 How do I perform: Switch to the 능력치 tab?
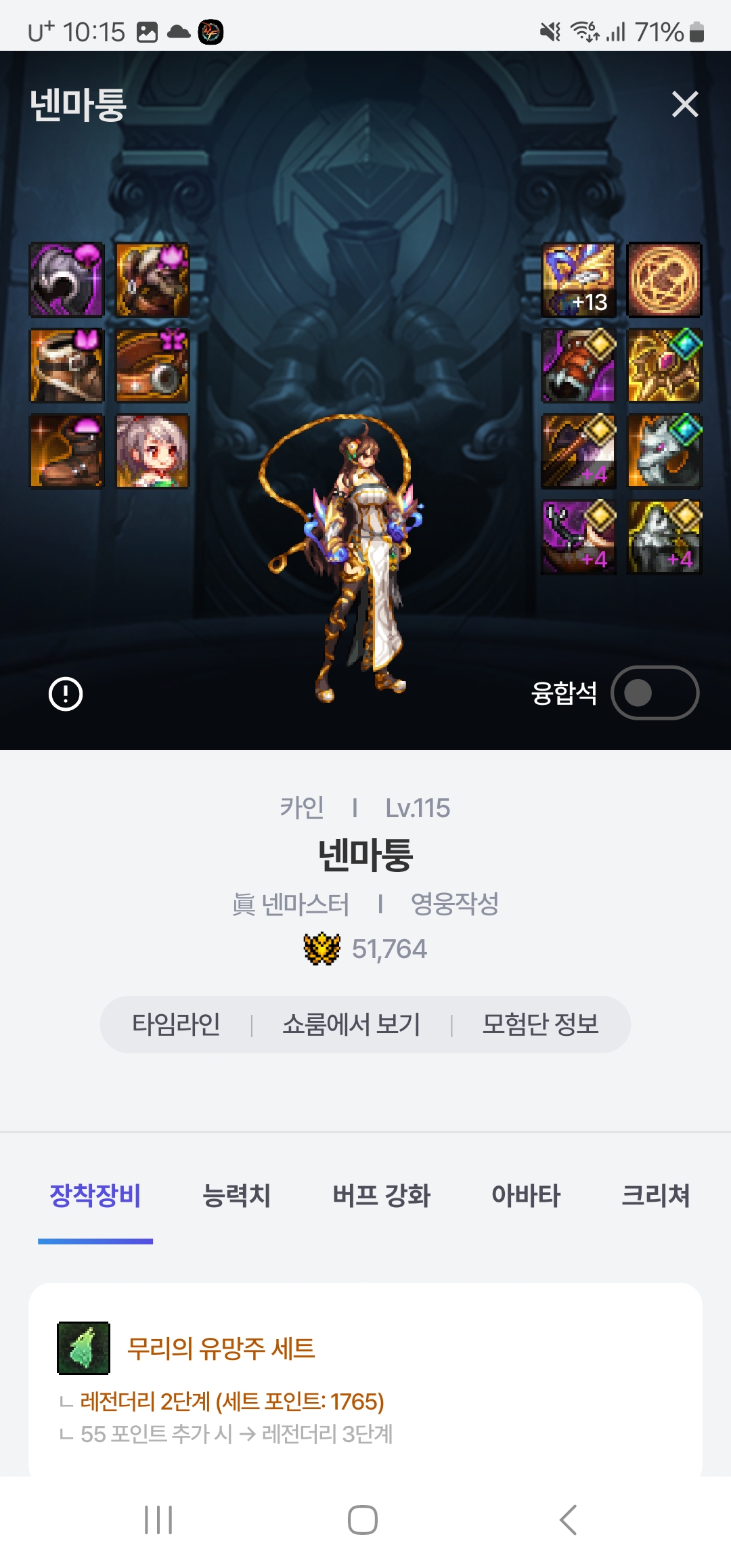tap(237, 1196)
